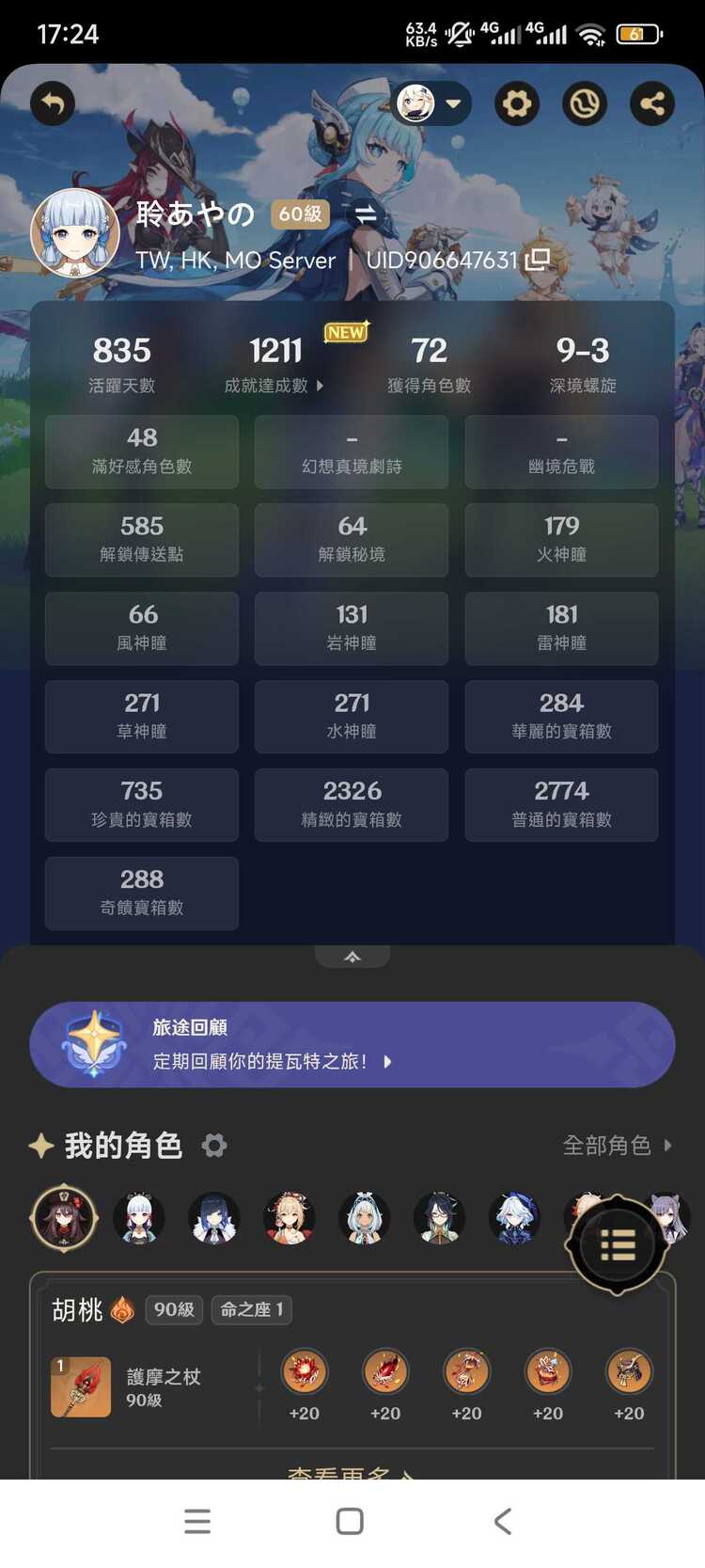Go back using the top-left arrow
Viewport: 705px width, 1568px height.
[x=53, y=103]
